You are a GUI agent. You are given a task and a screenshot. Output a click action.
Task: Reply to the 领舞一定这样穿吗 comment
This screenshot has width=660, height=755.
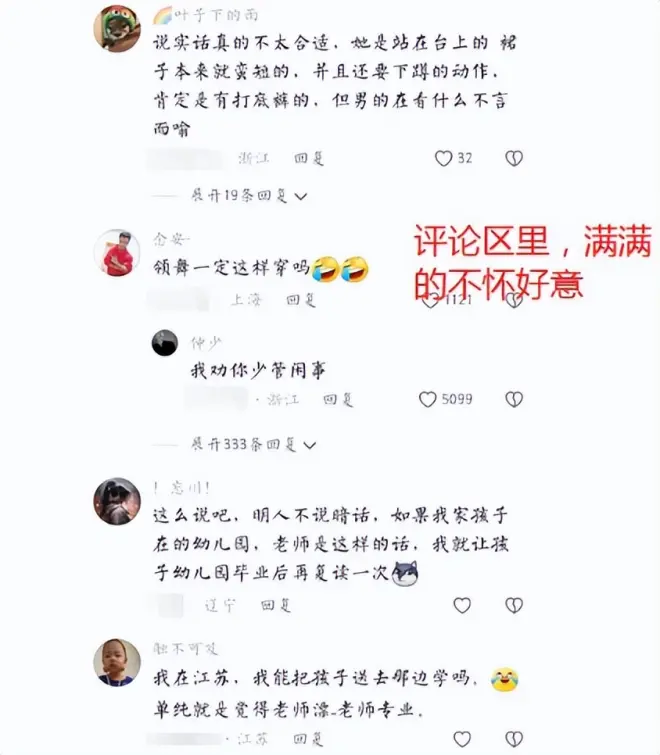300,299
